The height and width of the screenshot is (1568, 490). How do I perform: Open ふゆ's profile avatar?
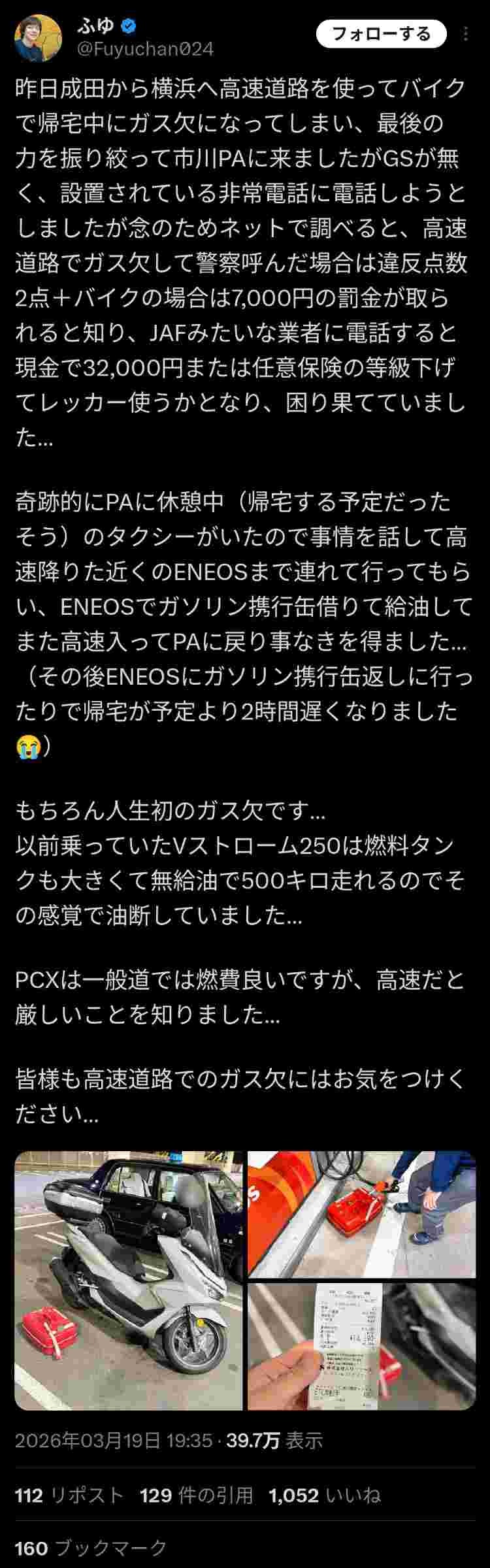pos(39,37)
